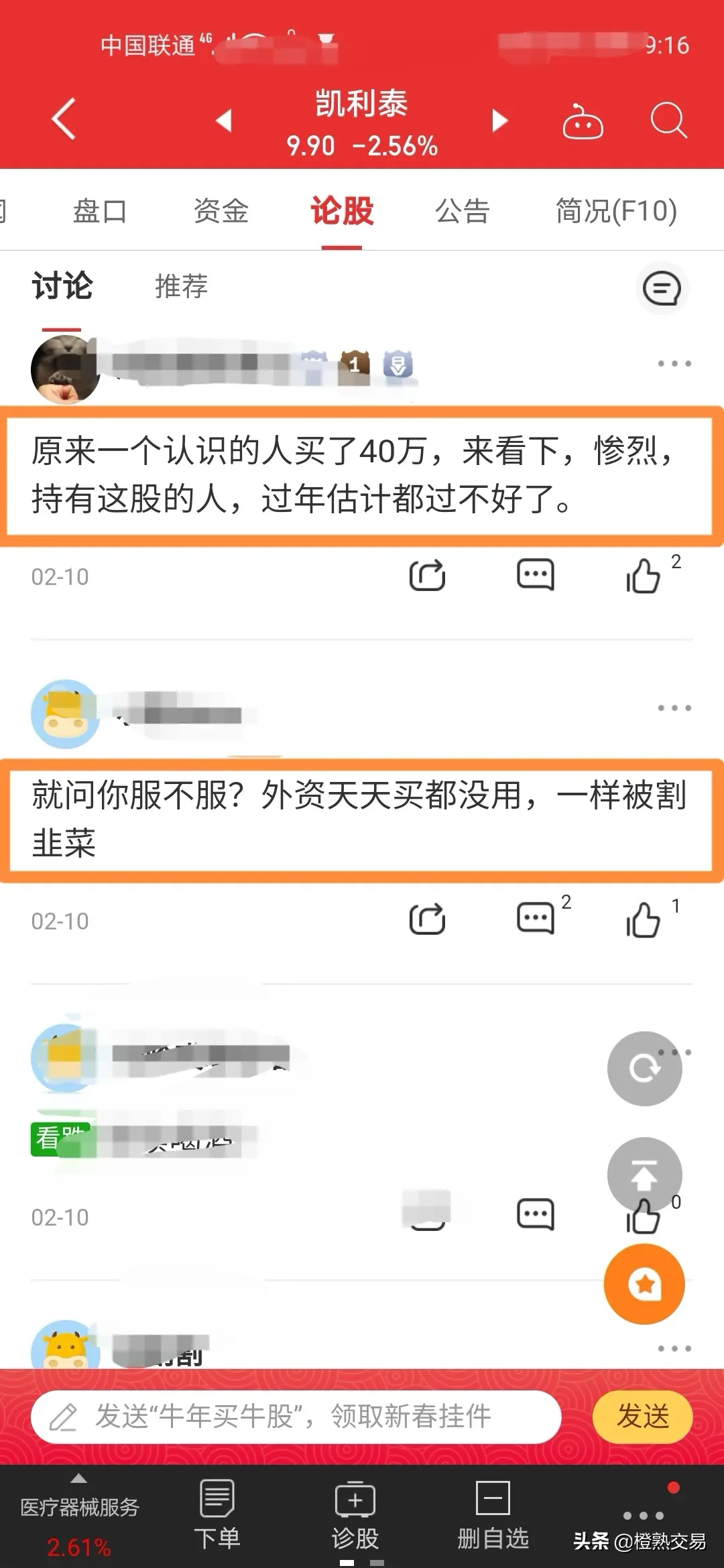Screen dimensions: 724x1568
Task: Open the 简况(F10) tab
Action: [x=616, y=211]
